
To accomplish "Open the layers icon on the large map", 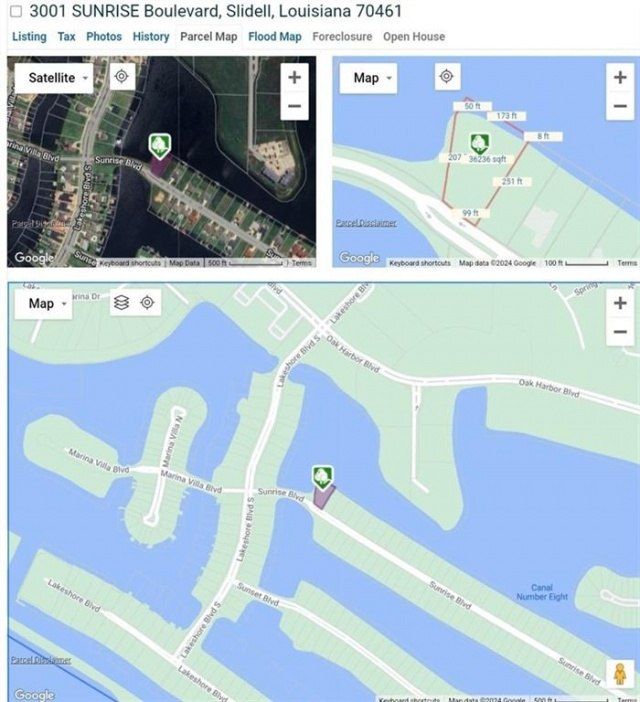I will tap(121, 303).
